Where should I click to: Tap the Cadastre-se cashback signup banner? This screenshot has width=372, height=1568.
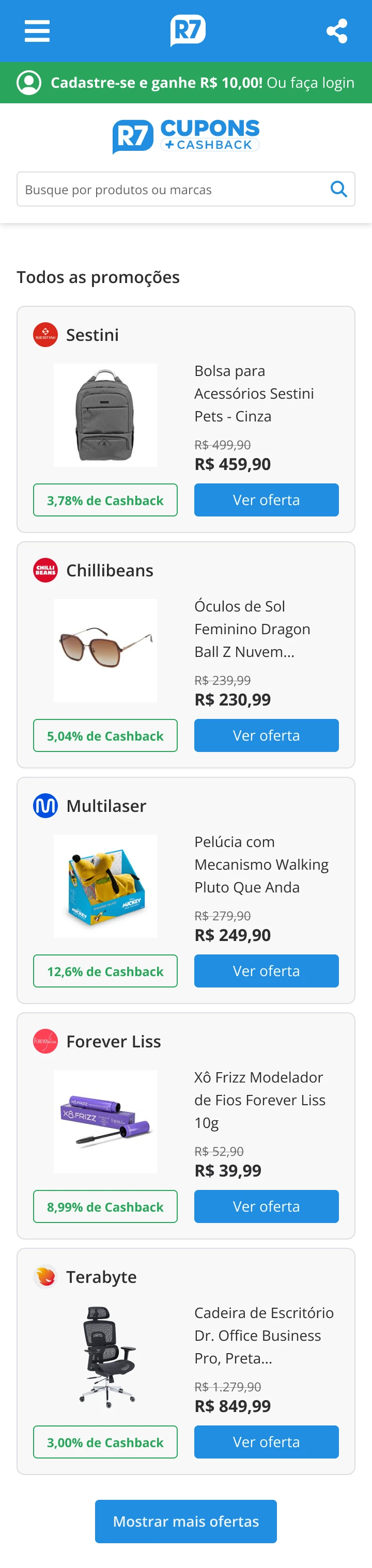185,83
